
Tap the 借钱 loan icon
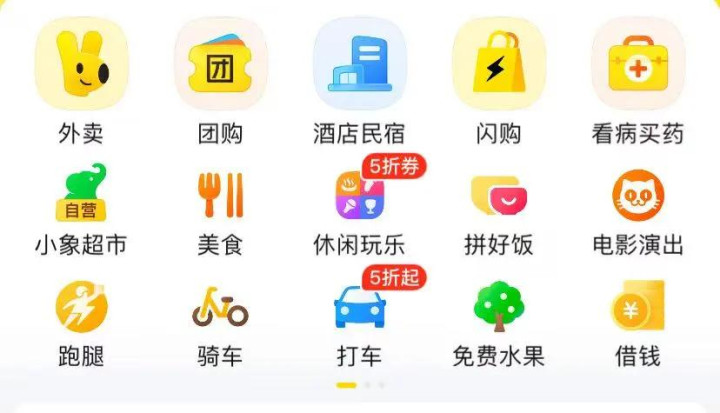click(x=638, y=306)
